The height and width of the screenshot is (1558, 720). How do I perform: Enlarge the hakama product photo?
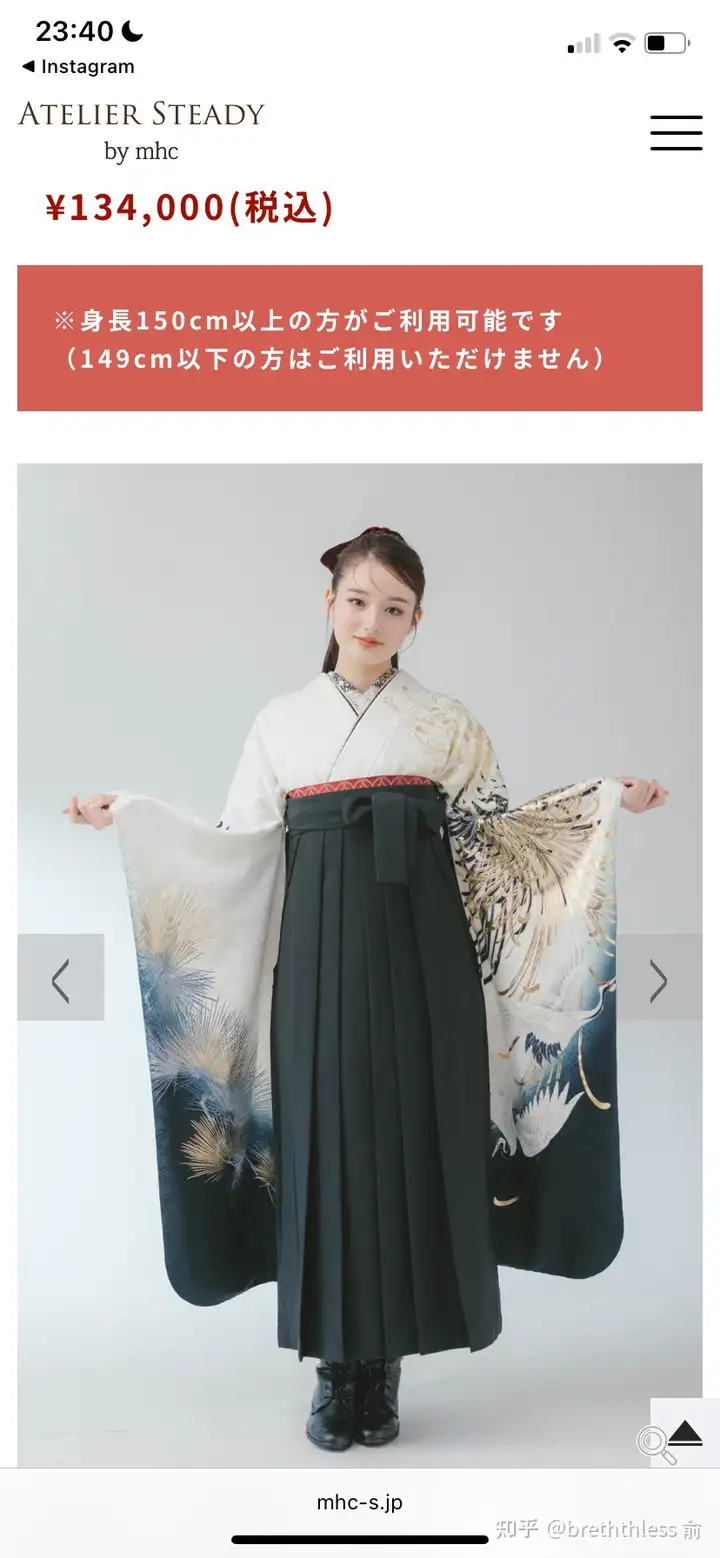tap(653, 1443)
